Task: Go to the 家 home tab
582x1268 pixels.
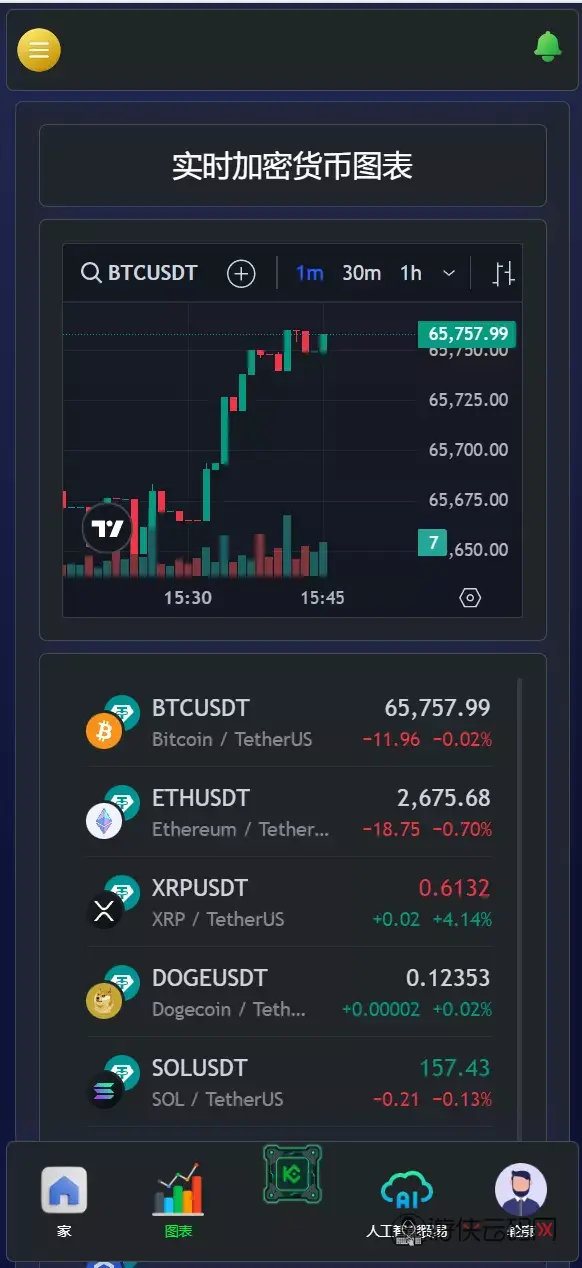Action: tap(64, 1202)
